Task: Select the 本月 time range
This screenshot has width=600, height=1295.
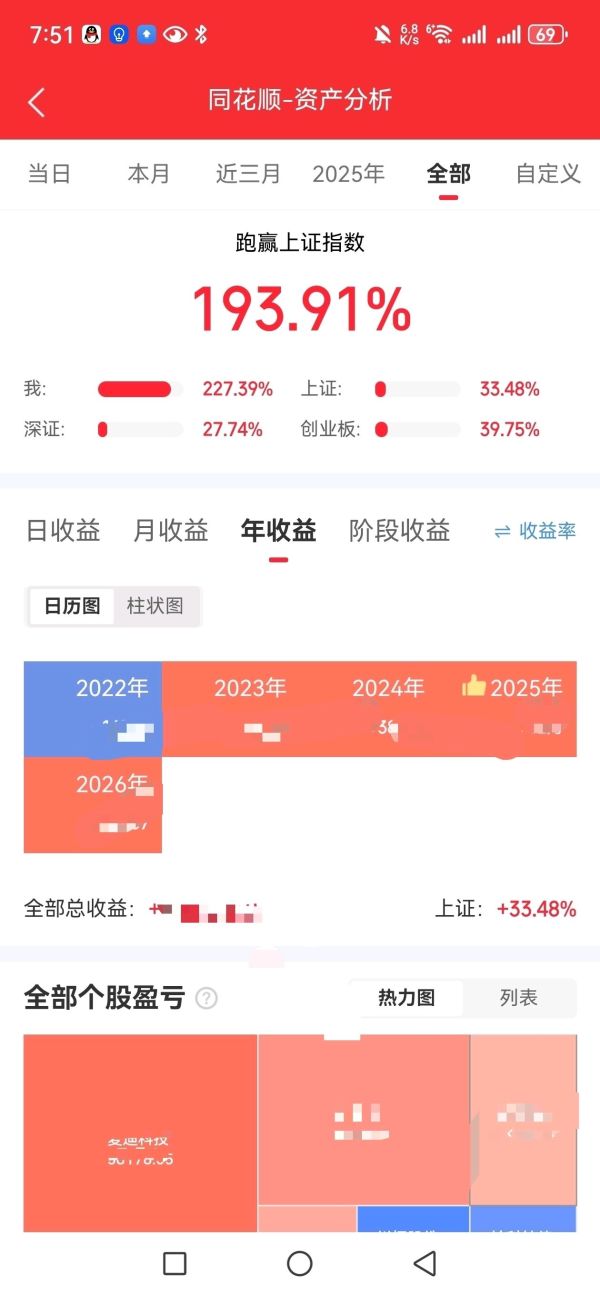Action: coord(149,174)
